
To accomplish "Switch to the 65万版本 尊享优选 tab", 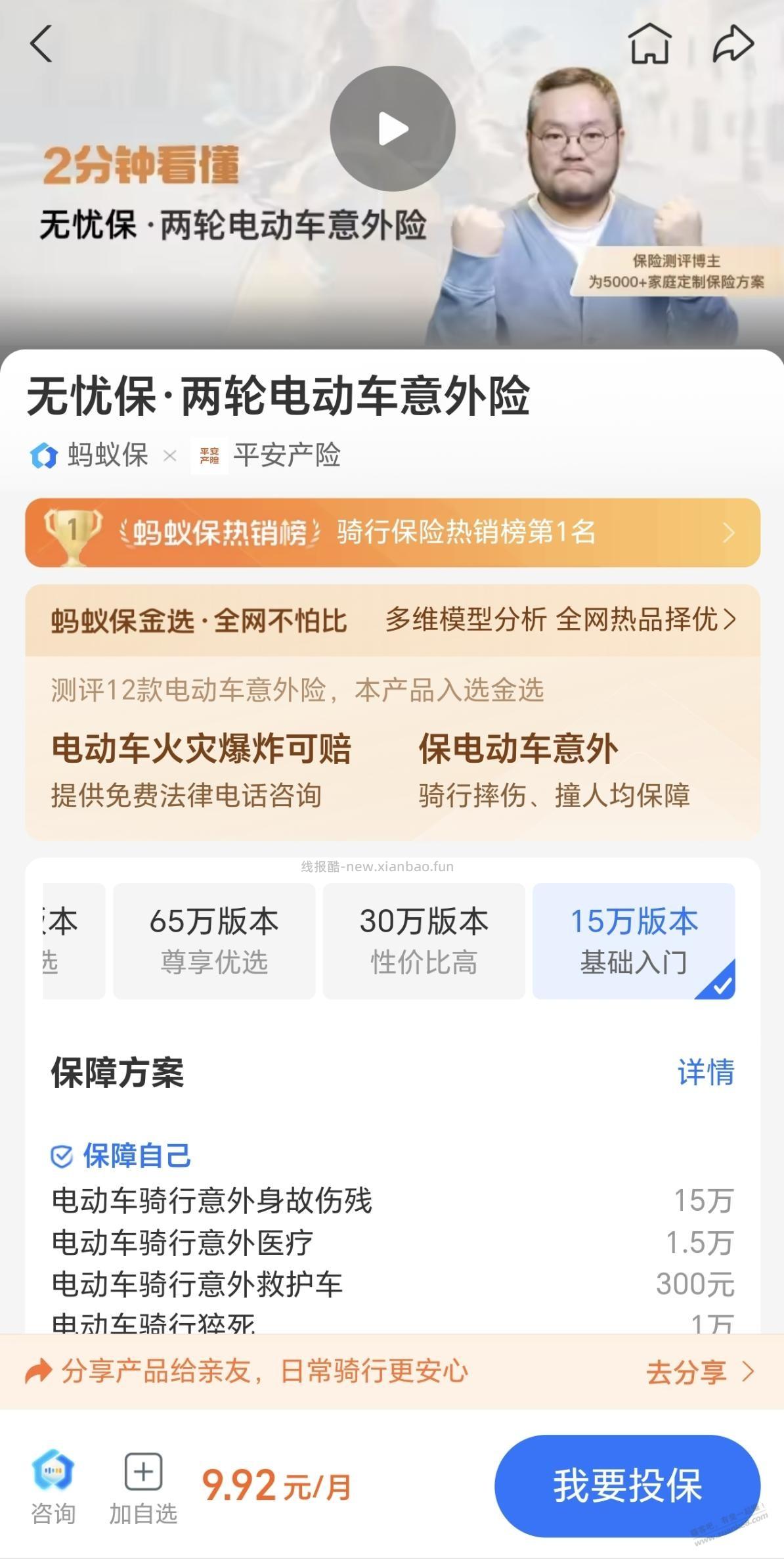I will 215,941.
